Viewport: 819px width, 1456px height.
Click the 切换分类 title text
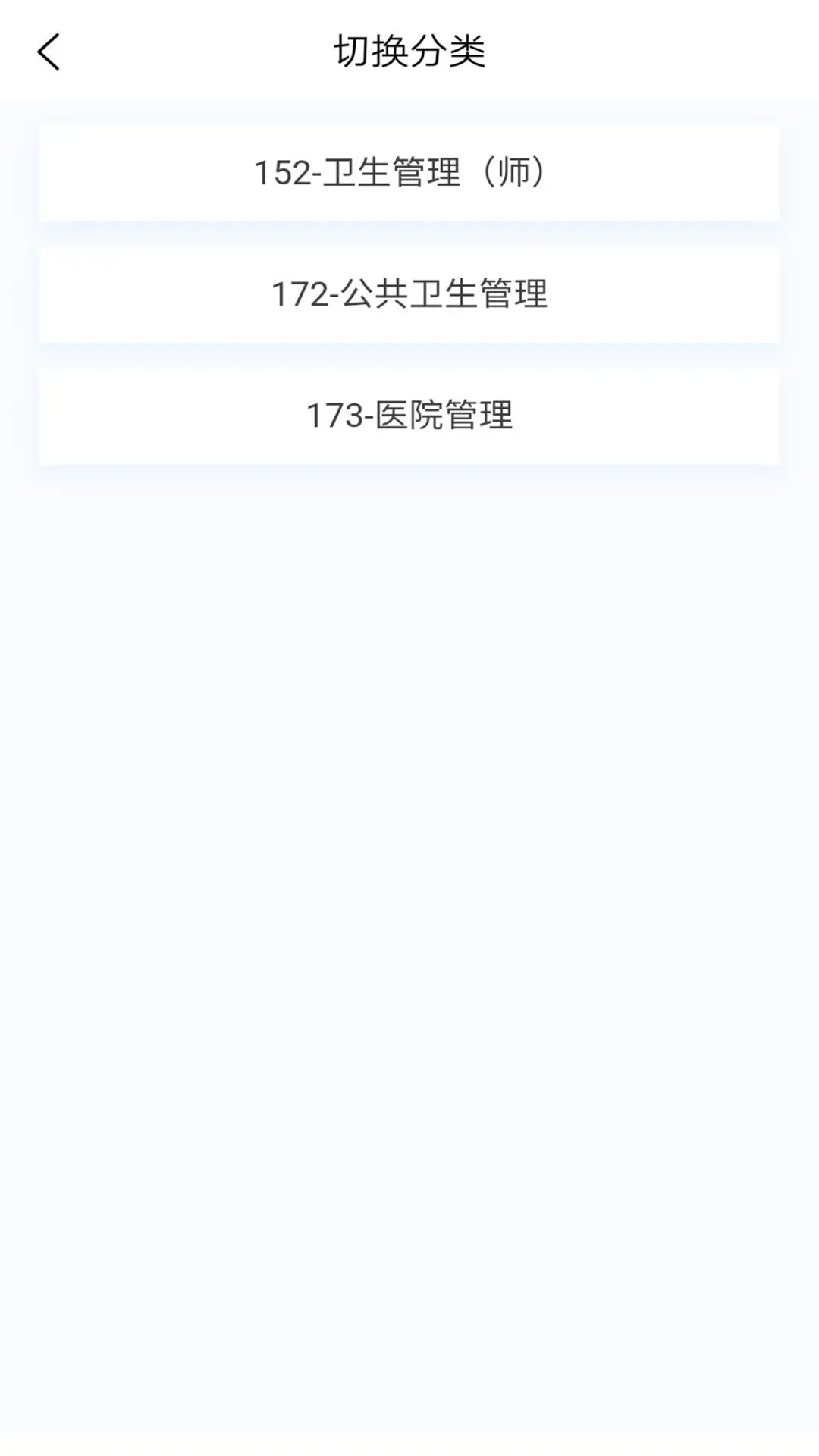pos(409,50)
